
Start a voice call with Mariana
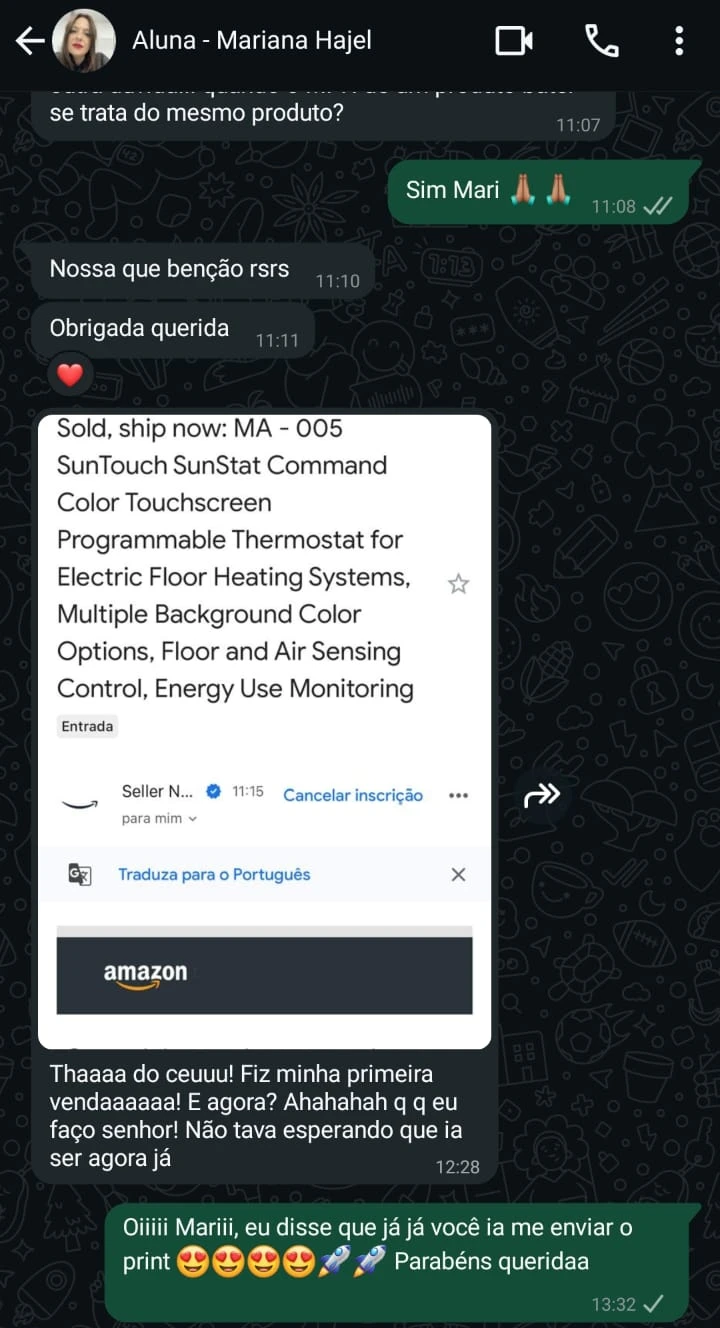pyautogui.click(x=601, y=41)
